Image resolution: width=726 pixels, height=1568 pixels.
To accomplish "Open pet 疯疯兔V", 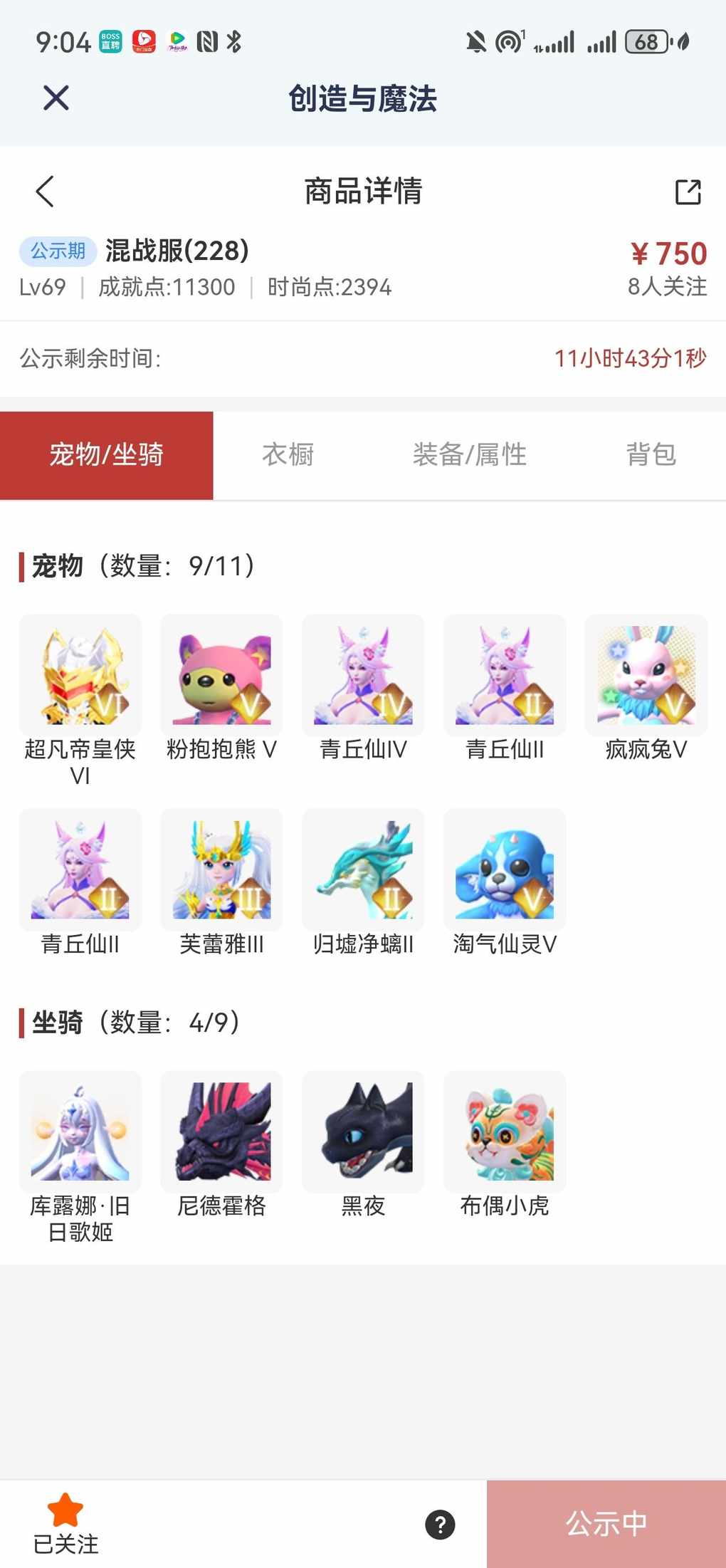I will click(646, 675).
